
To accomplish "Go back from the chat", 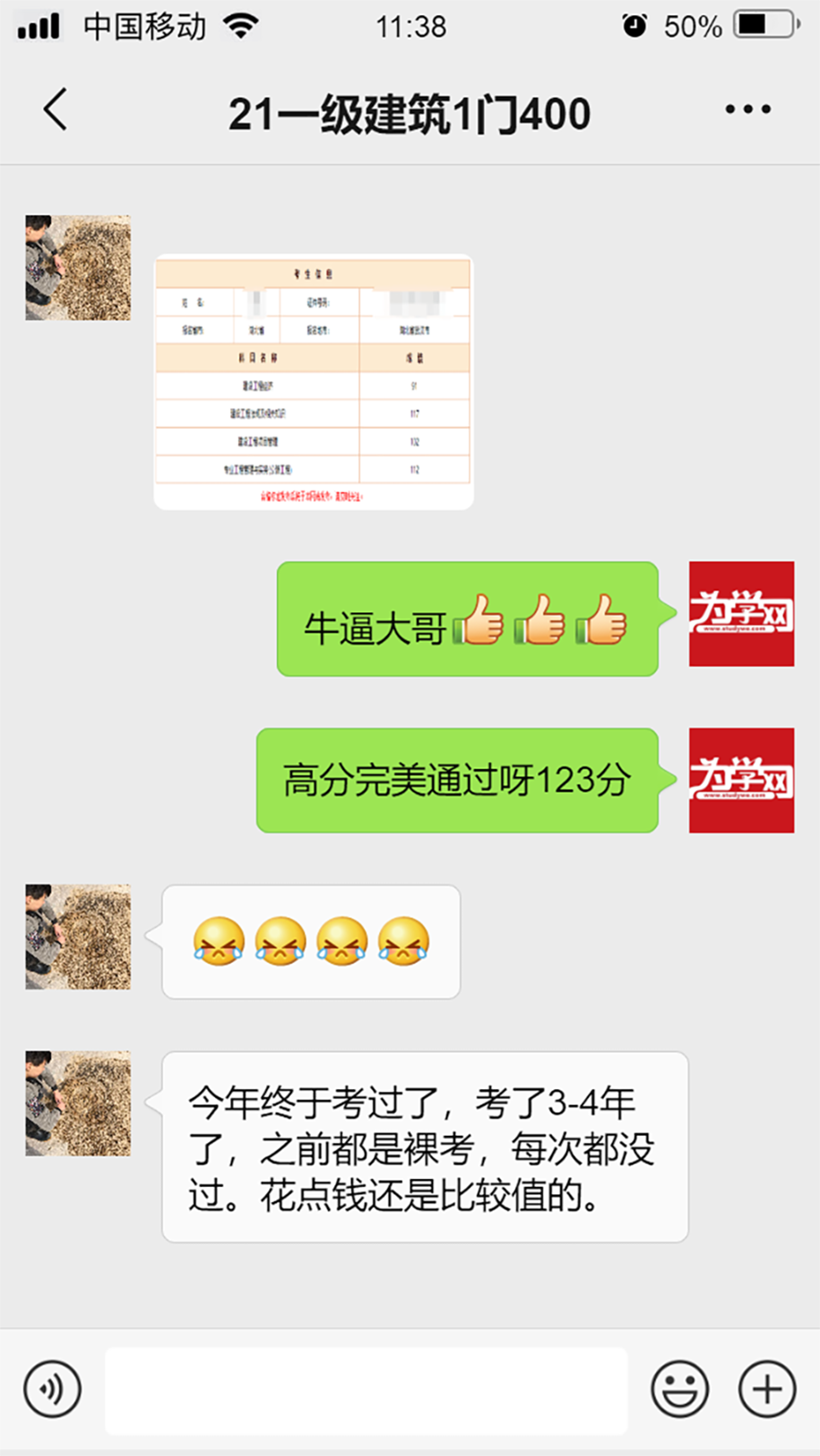I will coord(56,110).
